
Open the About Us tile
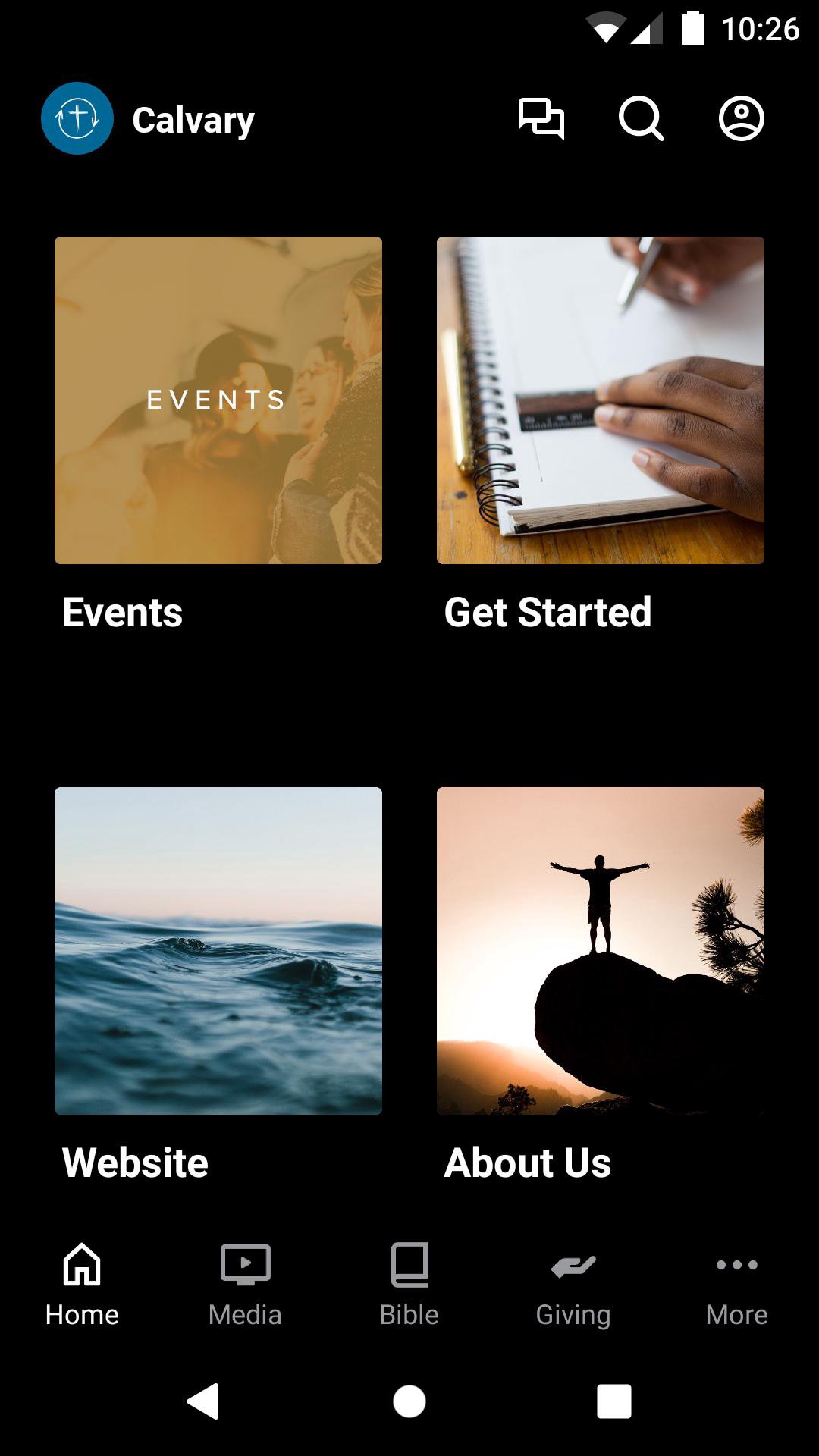point(601,951)
